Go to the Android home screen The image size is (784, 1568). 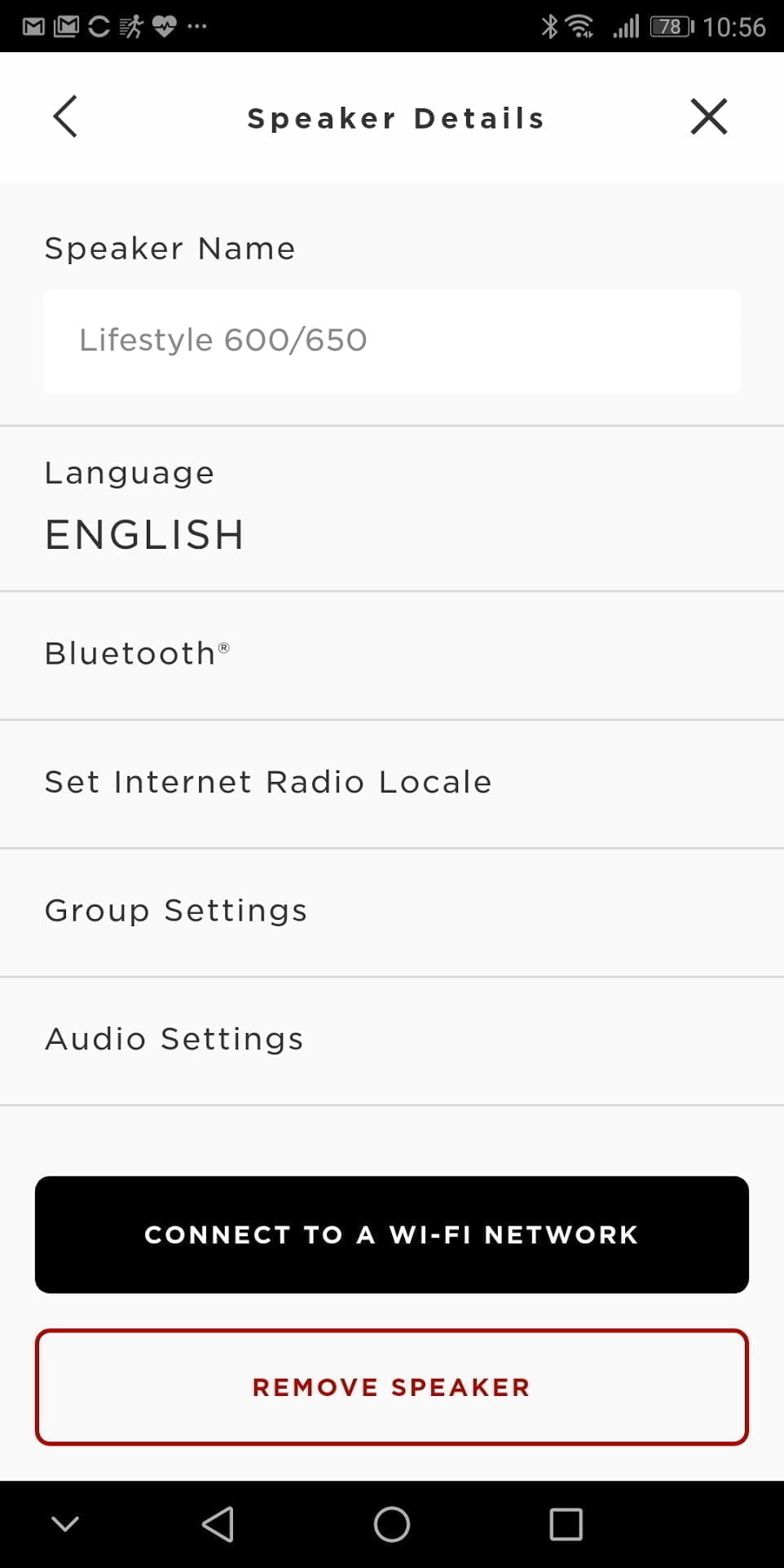click(x=391, y=1524)
